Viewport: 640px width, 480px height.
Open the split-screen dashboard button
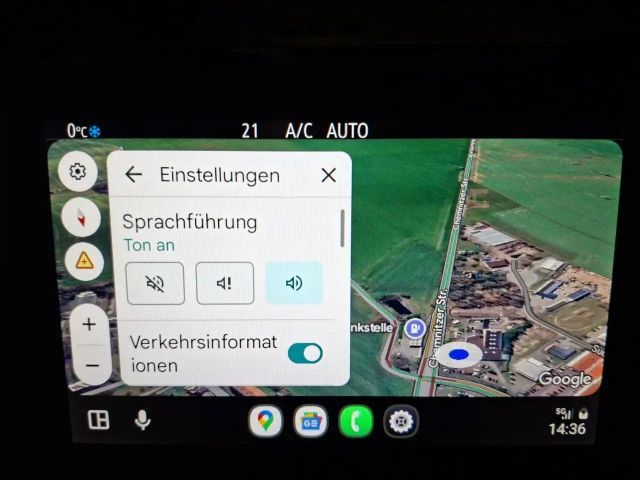pos(98,420)
